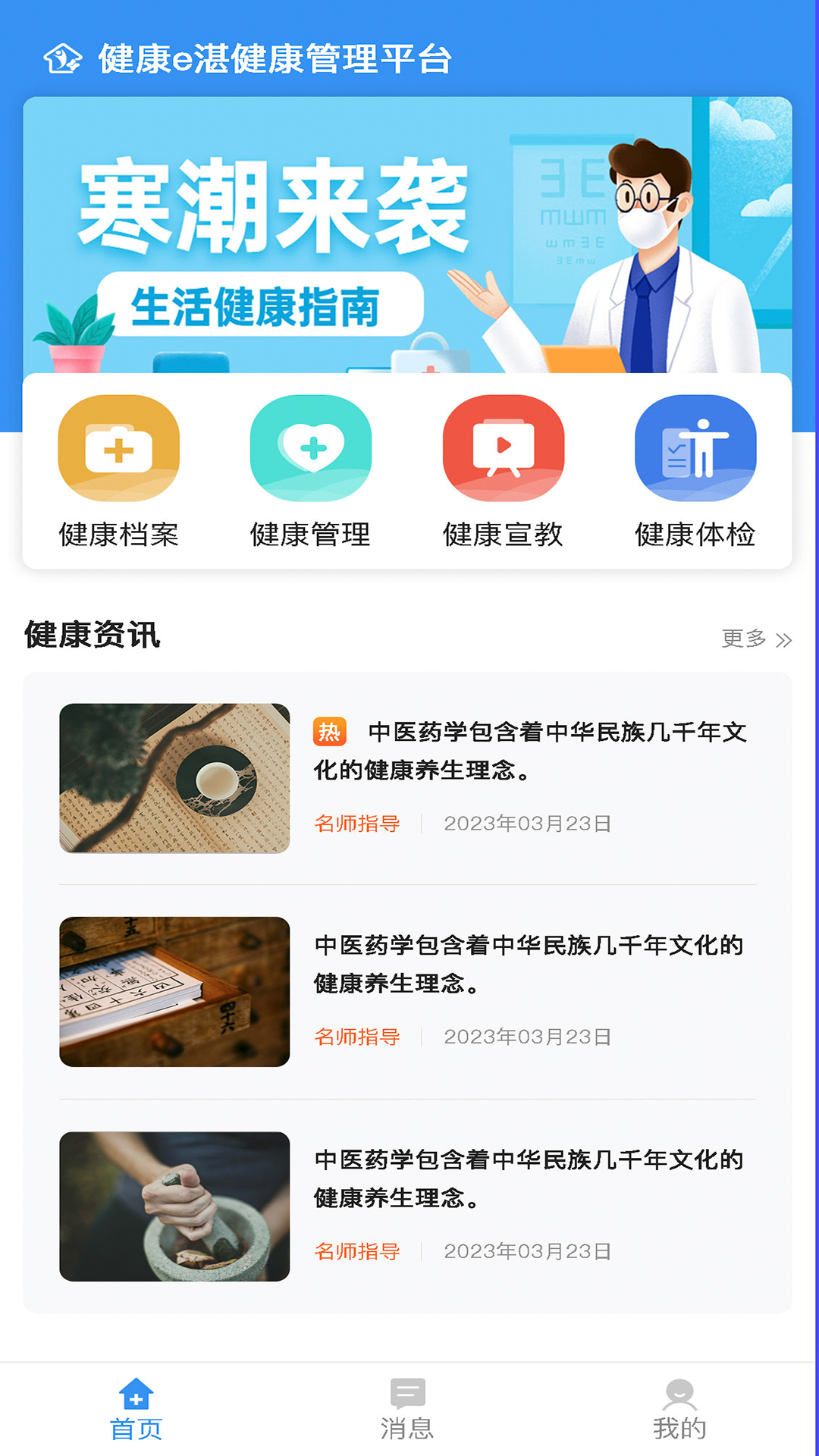819x1456 pixels.
Task: Click the double chevron next to 更多
Action: (x=783, y=641)
